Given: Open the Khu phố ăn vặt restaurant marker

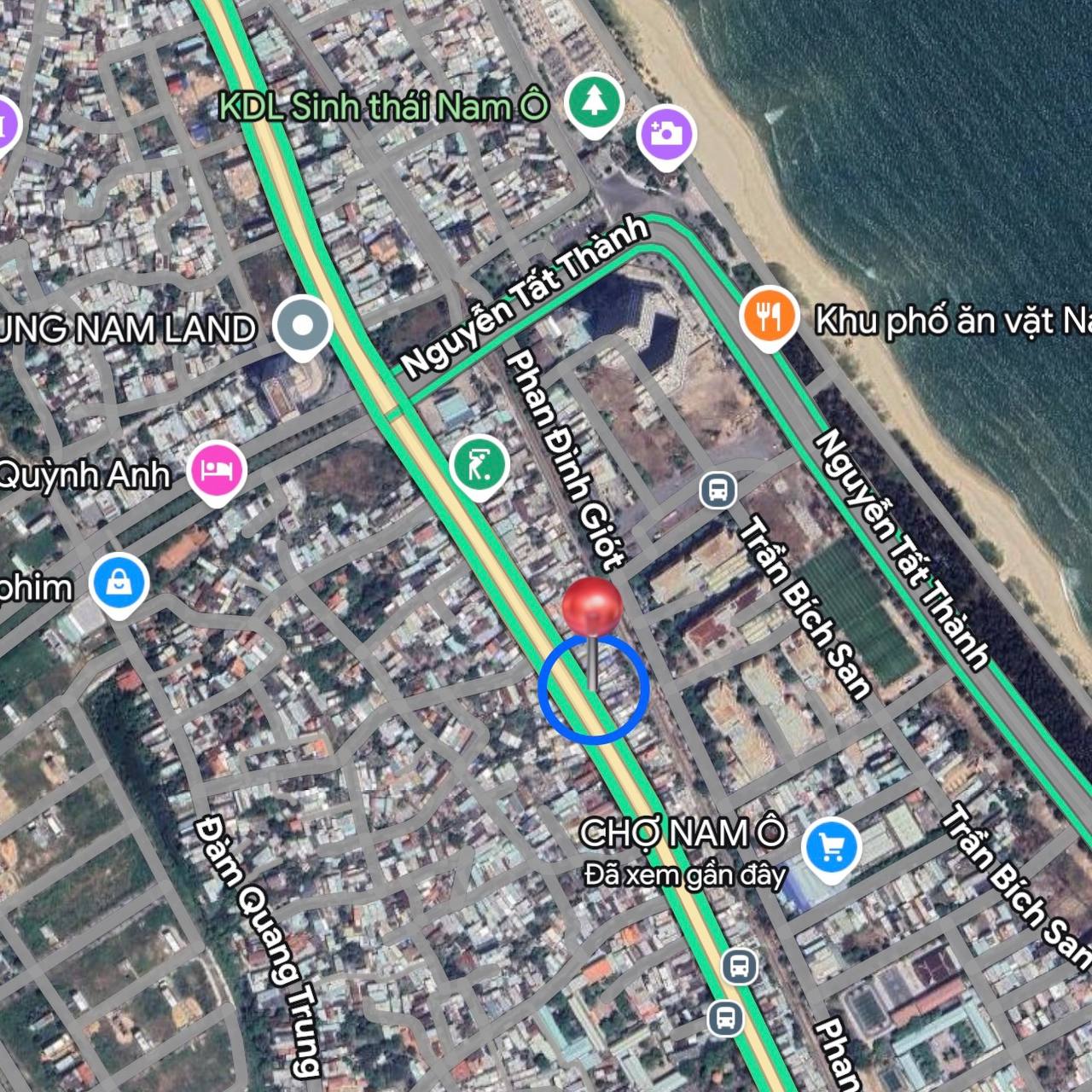Looking at the screenshot, I should (x=769, y=315).
